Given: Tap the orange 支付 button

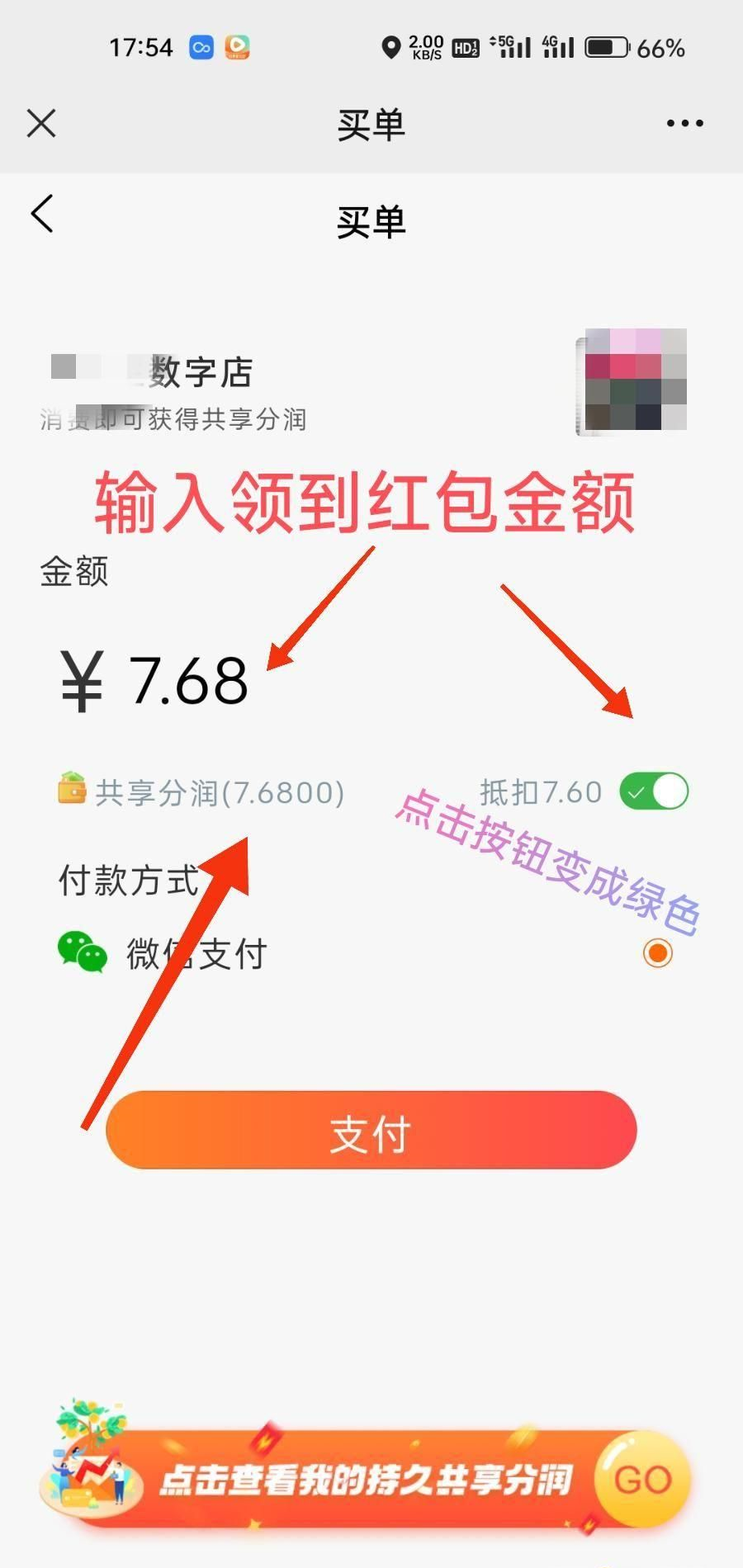Looking at the screenshot, I should (371, 1131).
